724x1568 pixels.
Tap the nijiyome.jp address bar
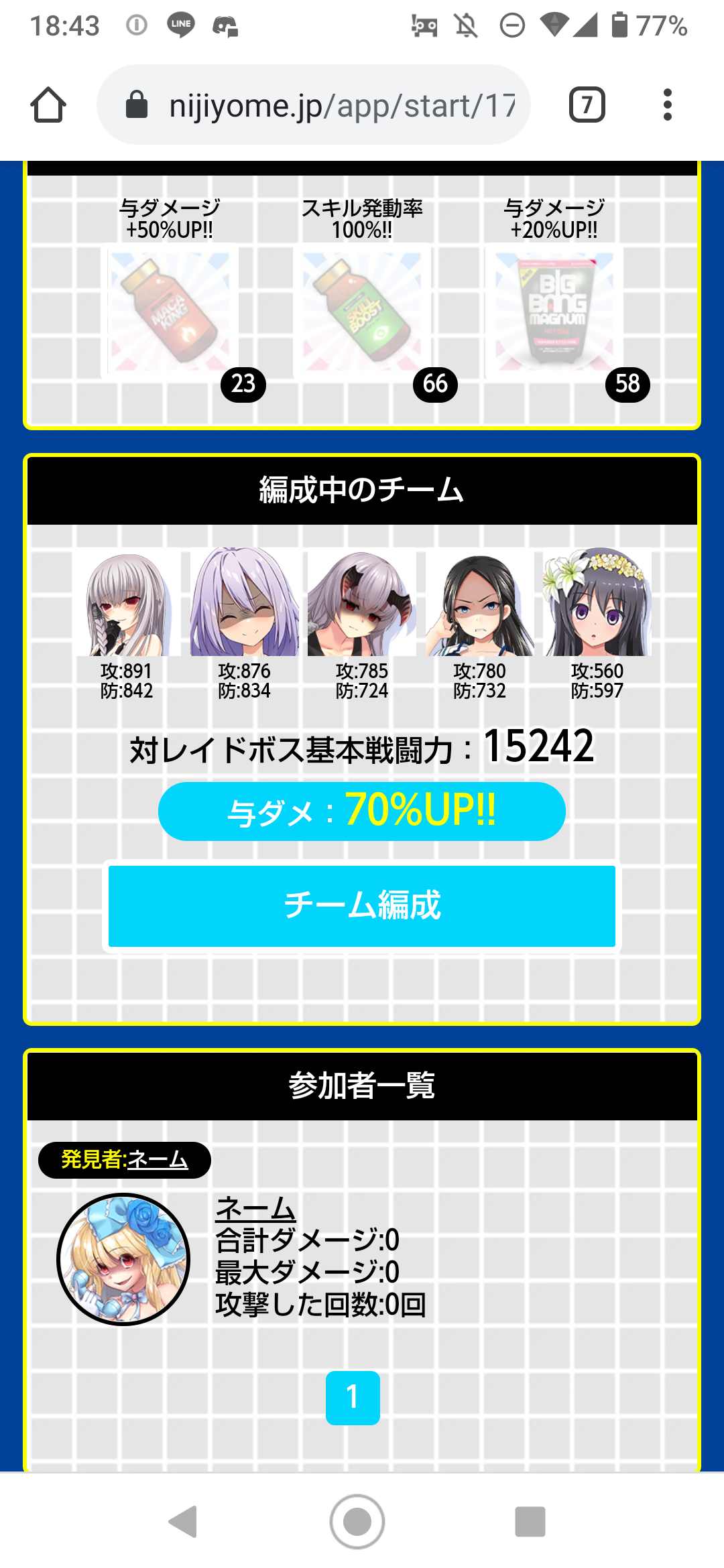point(314,105)
